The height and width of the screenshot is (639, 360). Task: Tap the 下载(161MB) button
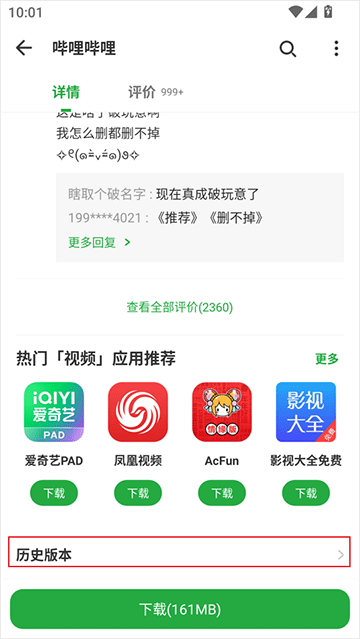point(180,609)
